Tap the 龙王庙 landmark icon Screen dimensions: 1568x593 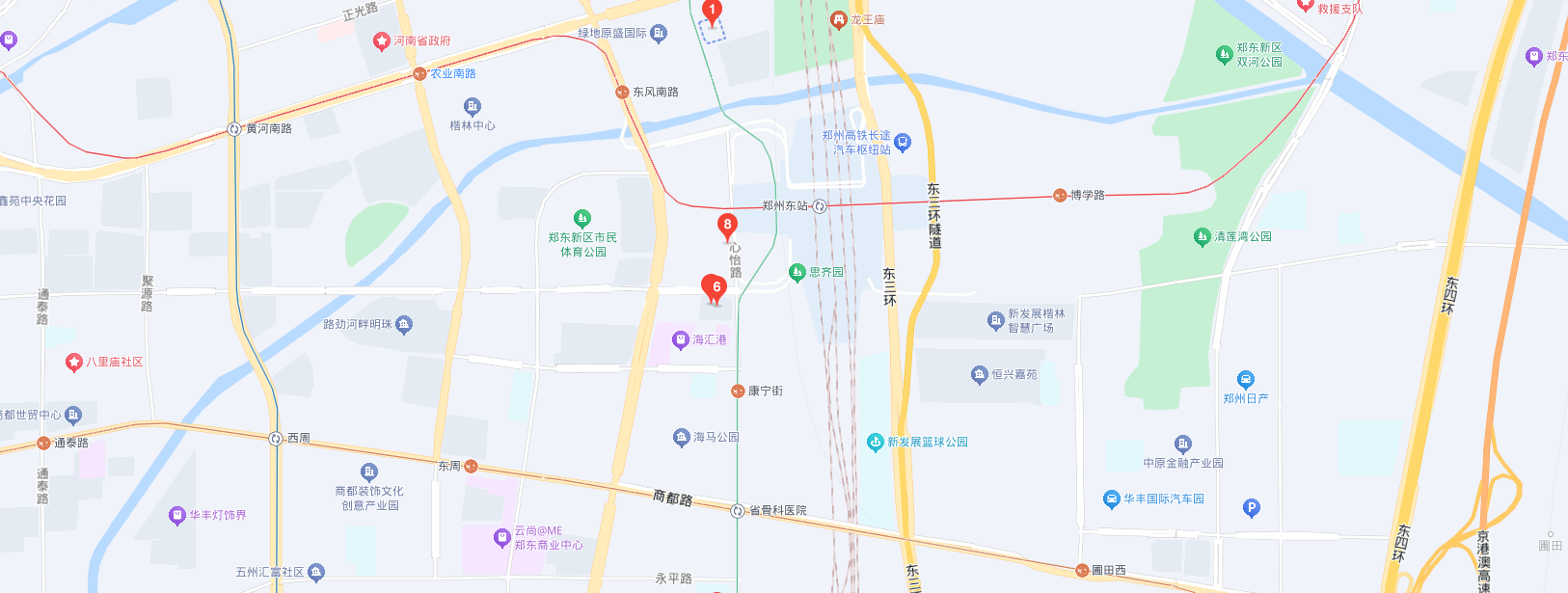pyautogui.click(x=839, y=19)
